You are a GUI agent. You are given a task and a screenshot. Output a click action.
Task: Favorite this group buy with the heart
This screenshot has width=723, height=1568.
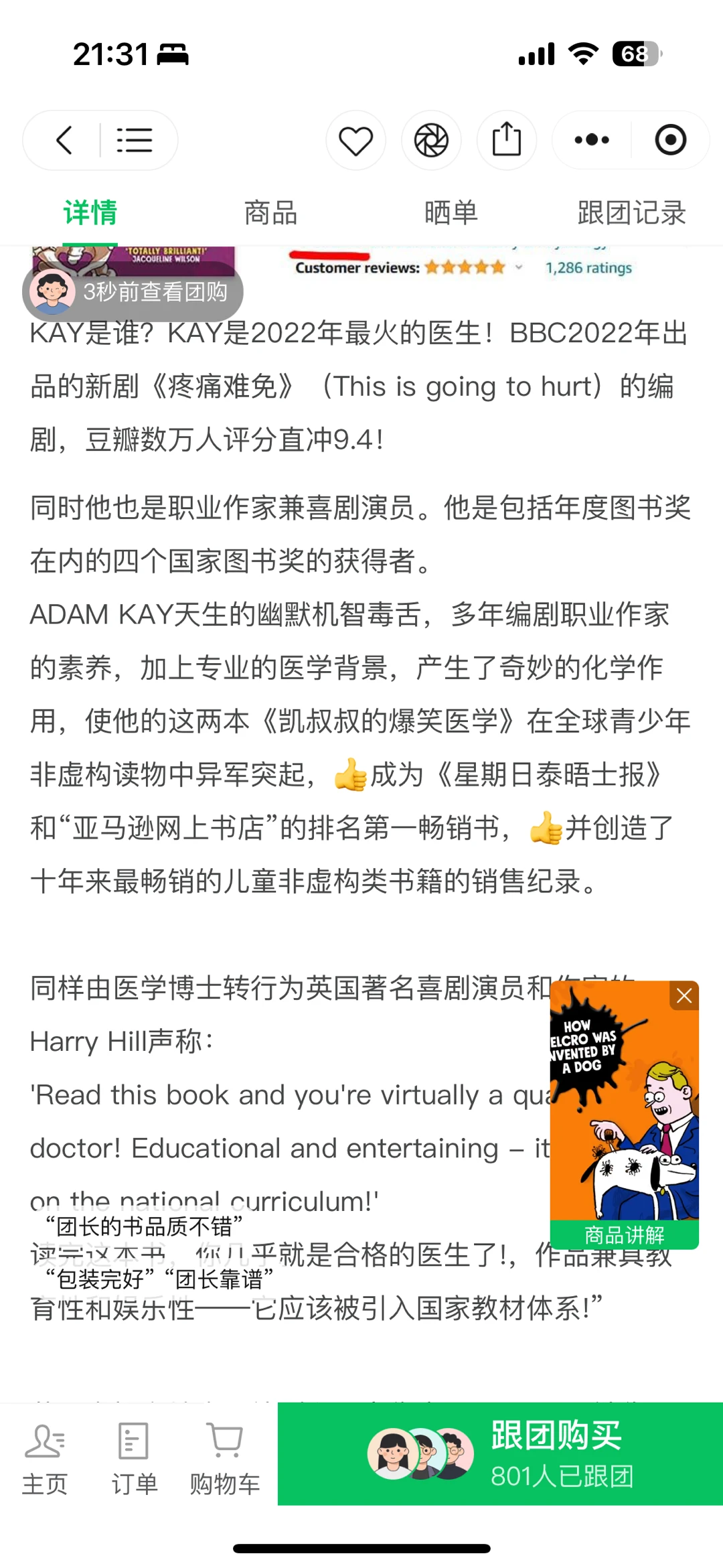point(355,141)
